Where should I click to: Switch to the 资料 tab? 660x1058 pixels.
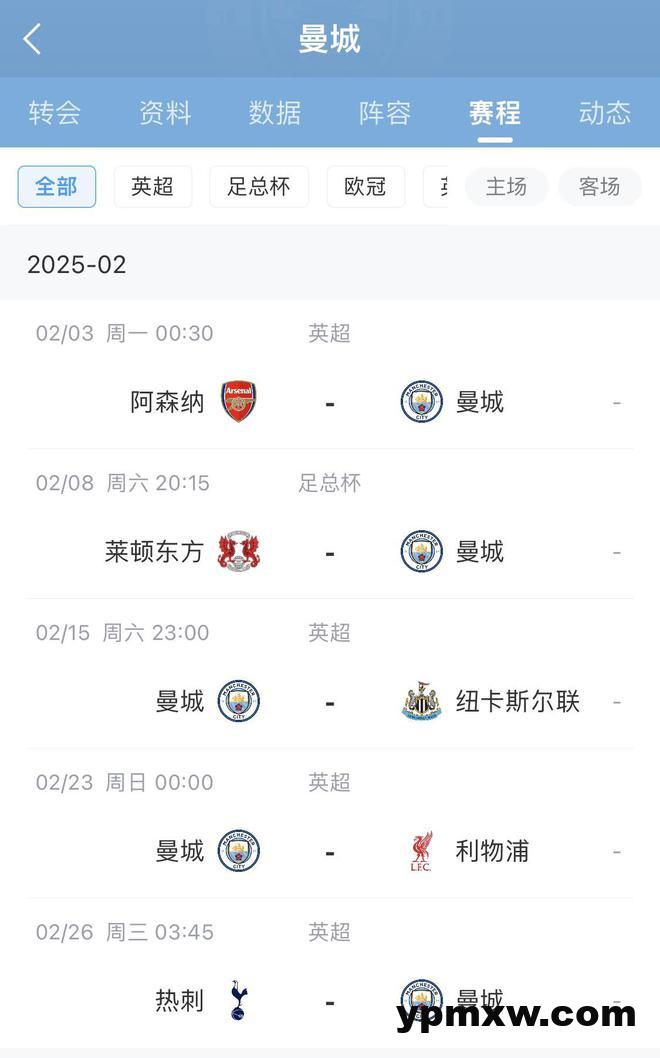coord(165,112)
